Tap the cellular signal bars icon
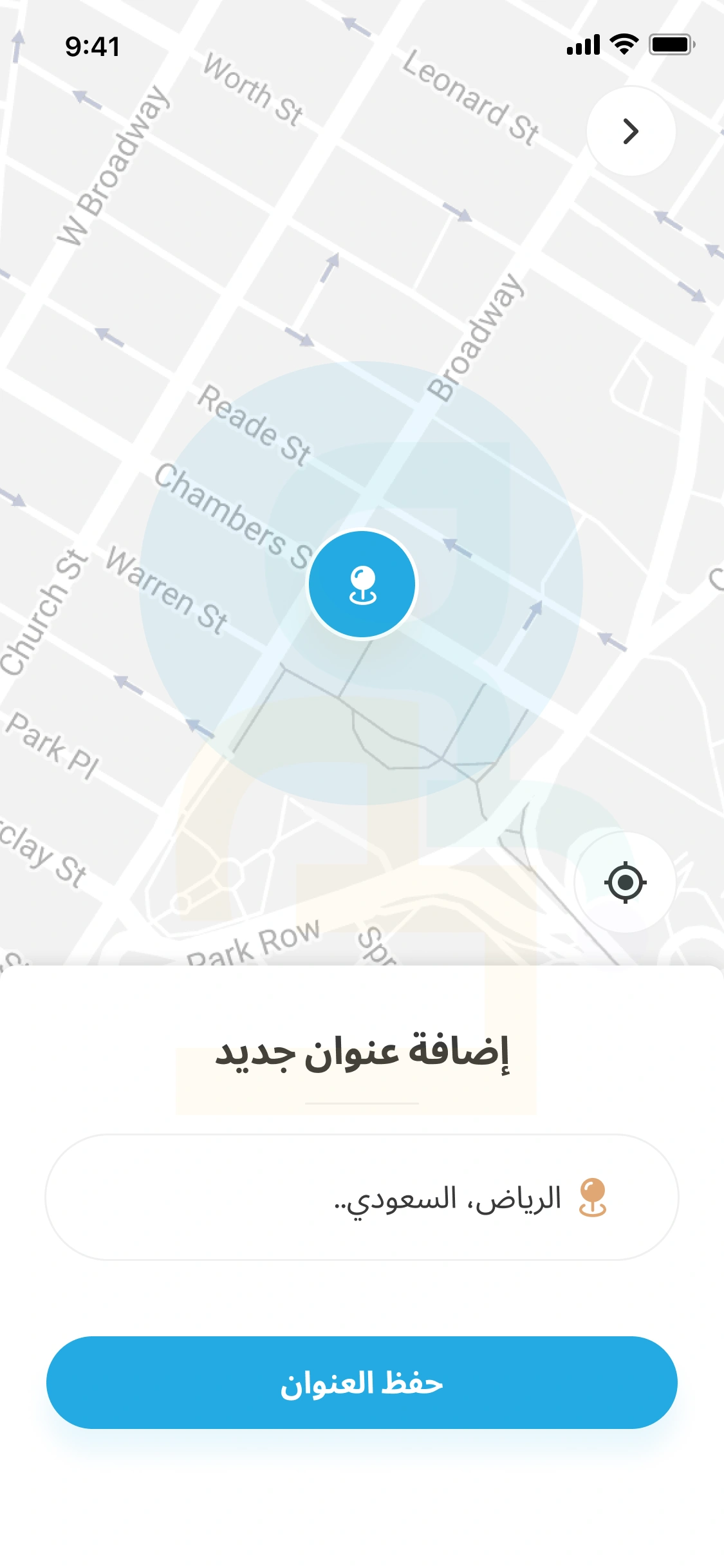This screenshot has width=724, height=1568. (584, 45)
